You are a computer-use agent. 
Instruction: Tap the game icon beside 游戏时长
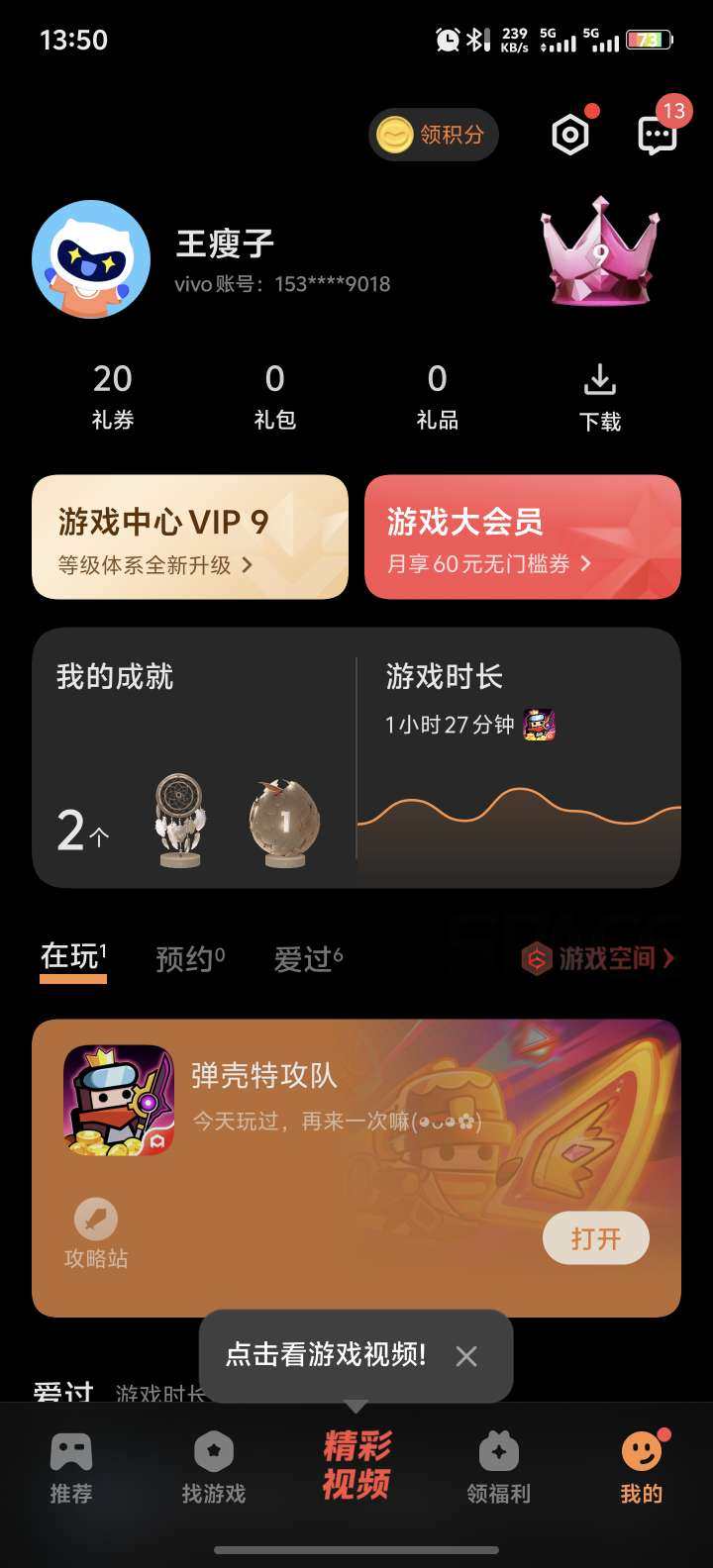540,724
